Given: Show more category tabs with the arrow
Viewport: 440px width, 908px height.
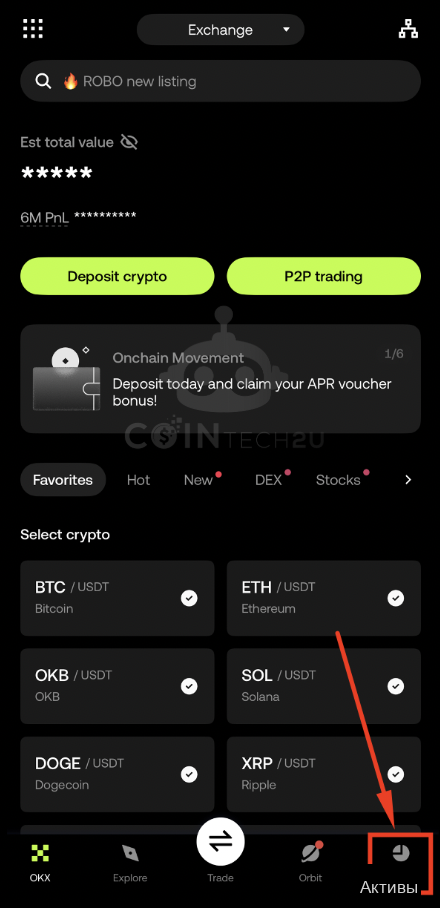Looking at the screenshot, I should pyautogui.click(x=408, y=480).
